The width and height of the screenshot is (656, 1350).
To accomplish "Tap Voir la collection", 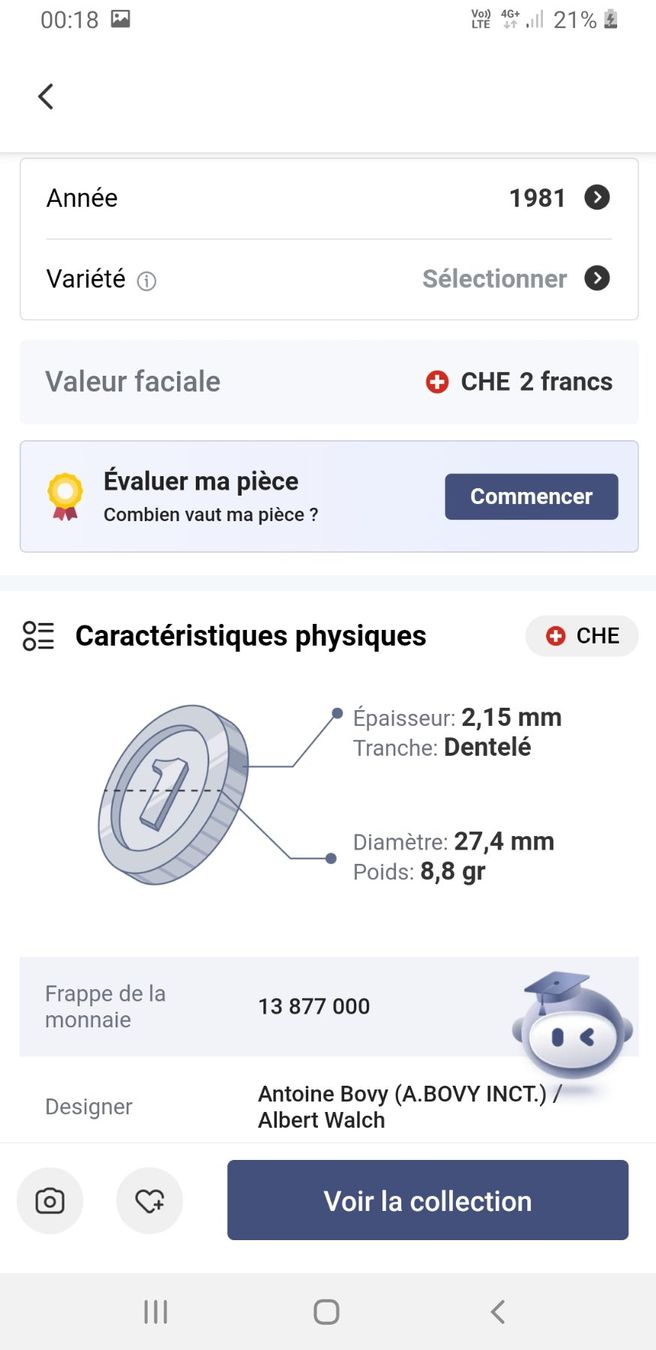I will (x=428, y=1200).
